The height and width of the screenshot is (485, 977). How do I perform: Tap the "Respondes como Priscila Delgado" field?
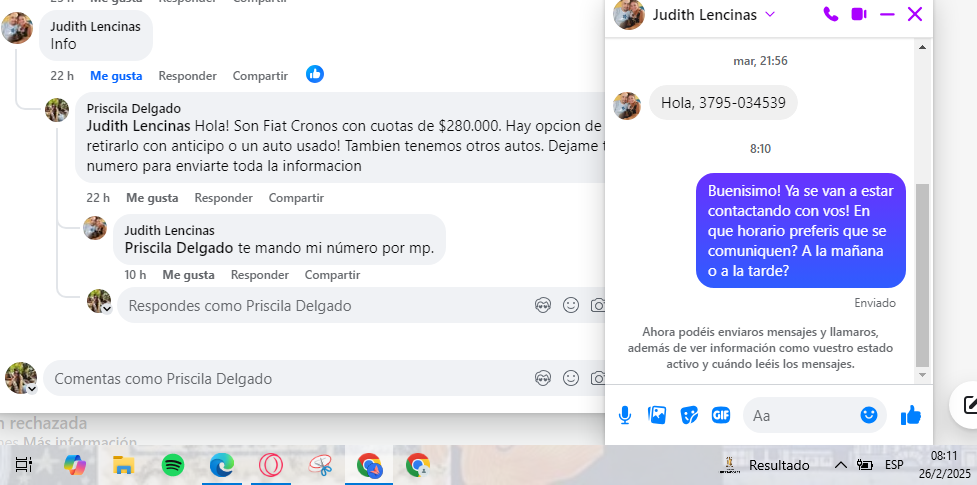[x=320, y=306]
